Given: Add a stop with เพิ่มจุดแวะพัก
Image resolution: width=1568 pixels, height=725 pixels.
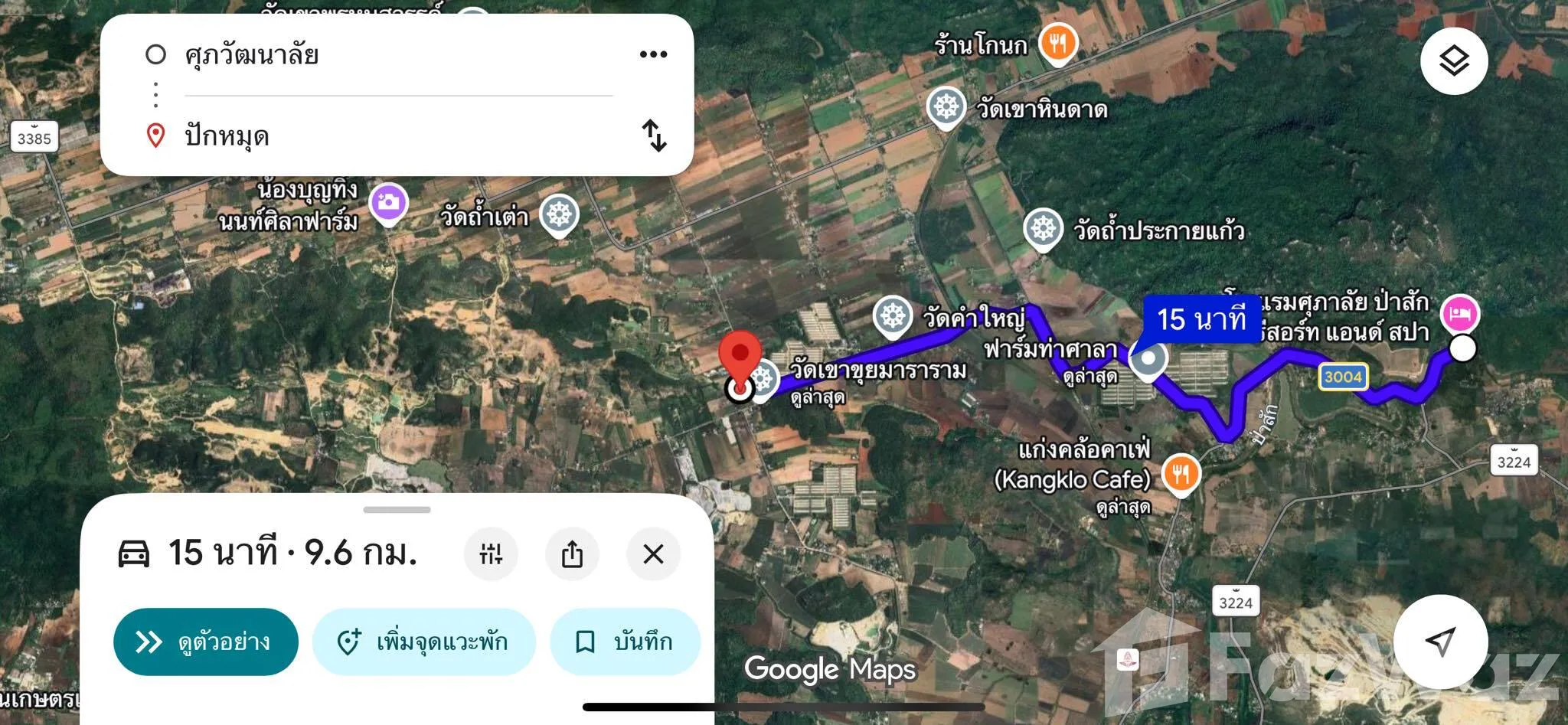Looking at the screenshot, I should point(423,642).
